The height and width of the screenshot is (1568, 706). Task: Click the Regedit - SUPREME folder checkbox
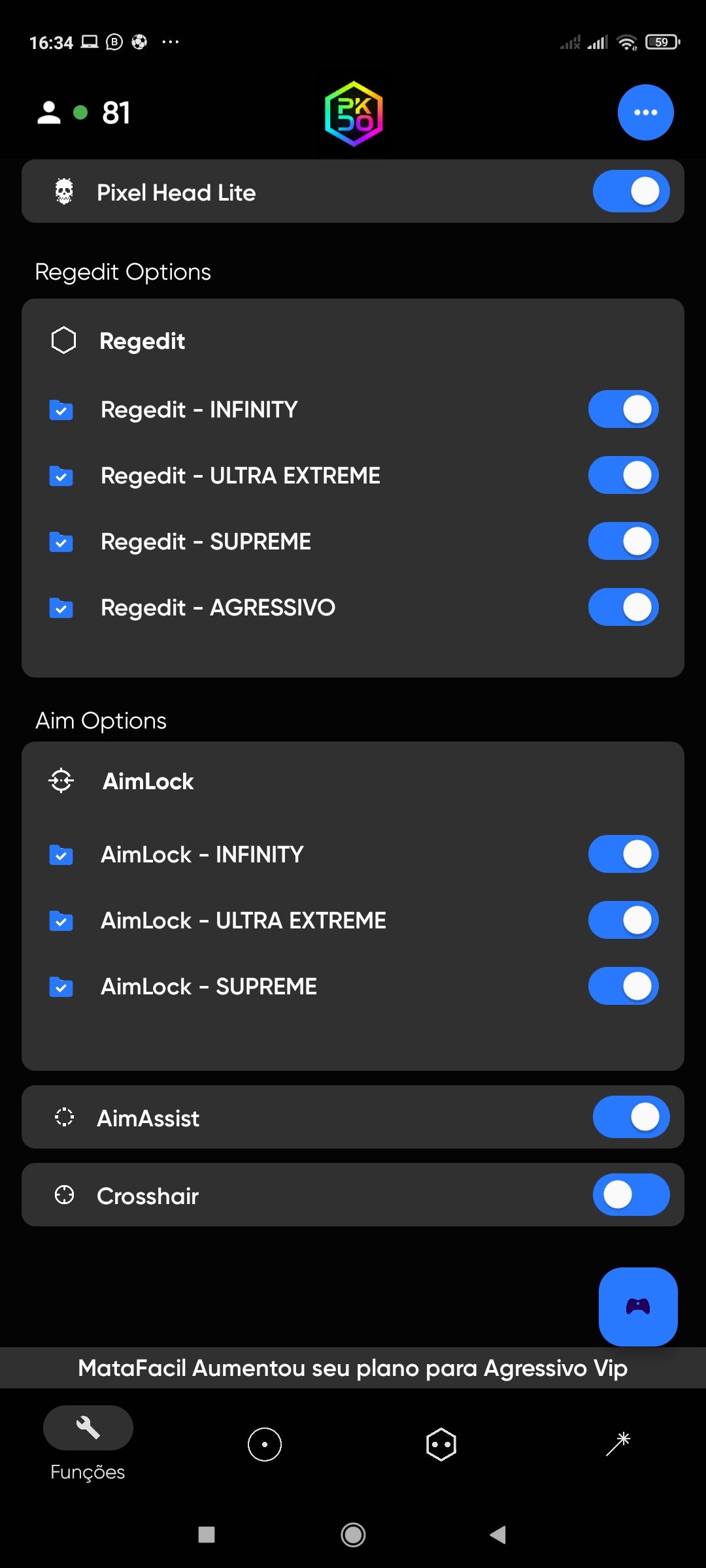(61, 542)
